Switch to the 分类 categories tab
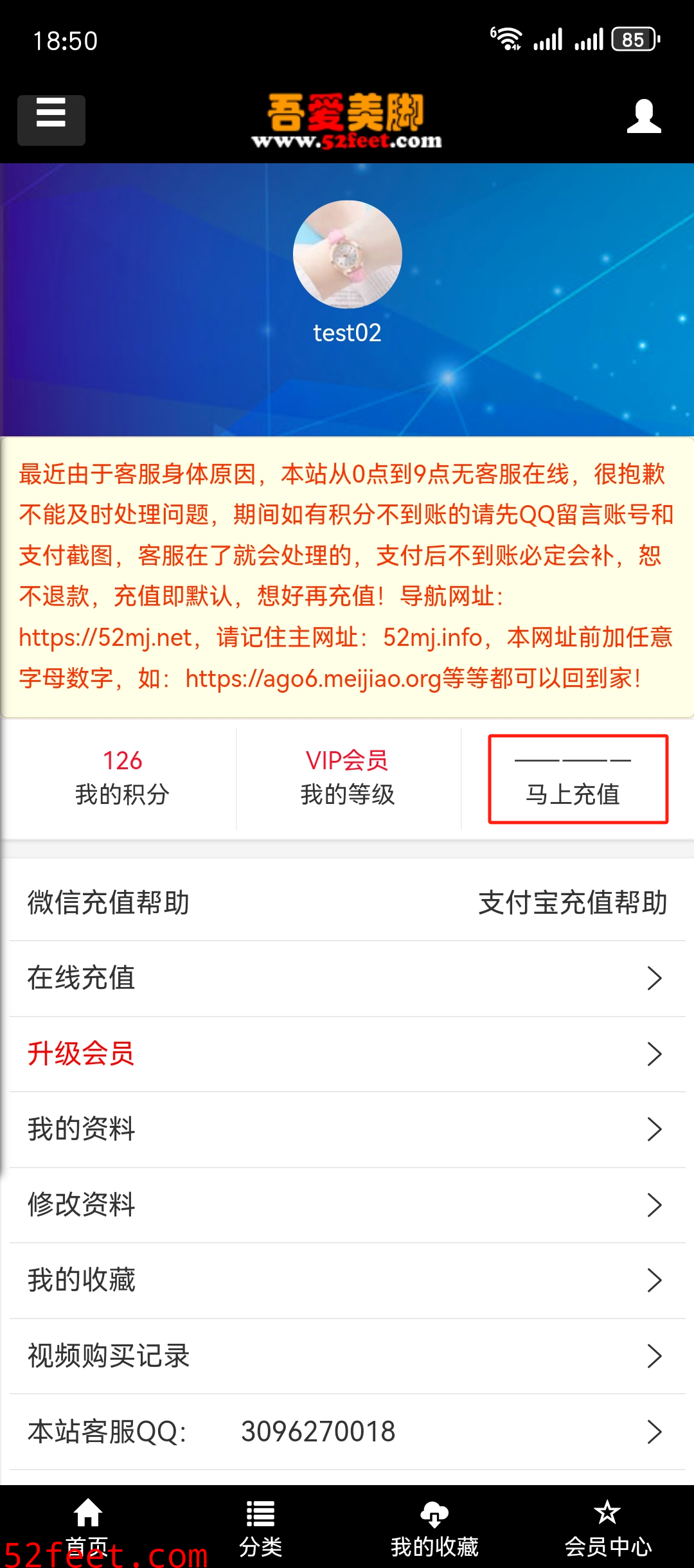 tap(260, 1527)
